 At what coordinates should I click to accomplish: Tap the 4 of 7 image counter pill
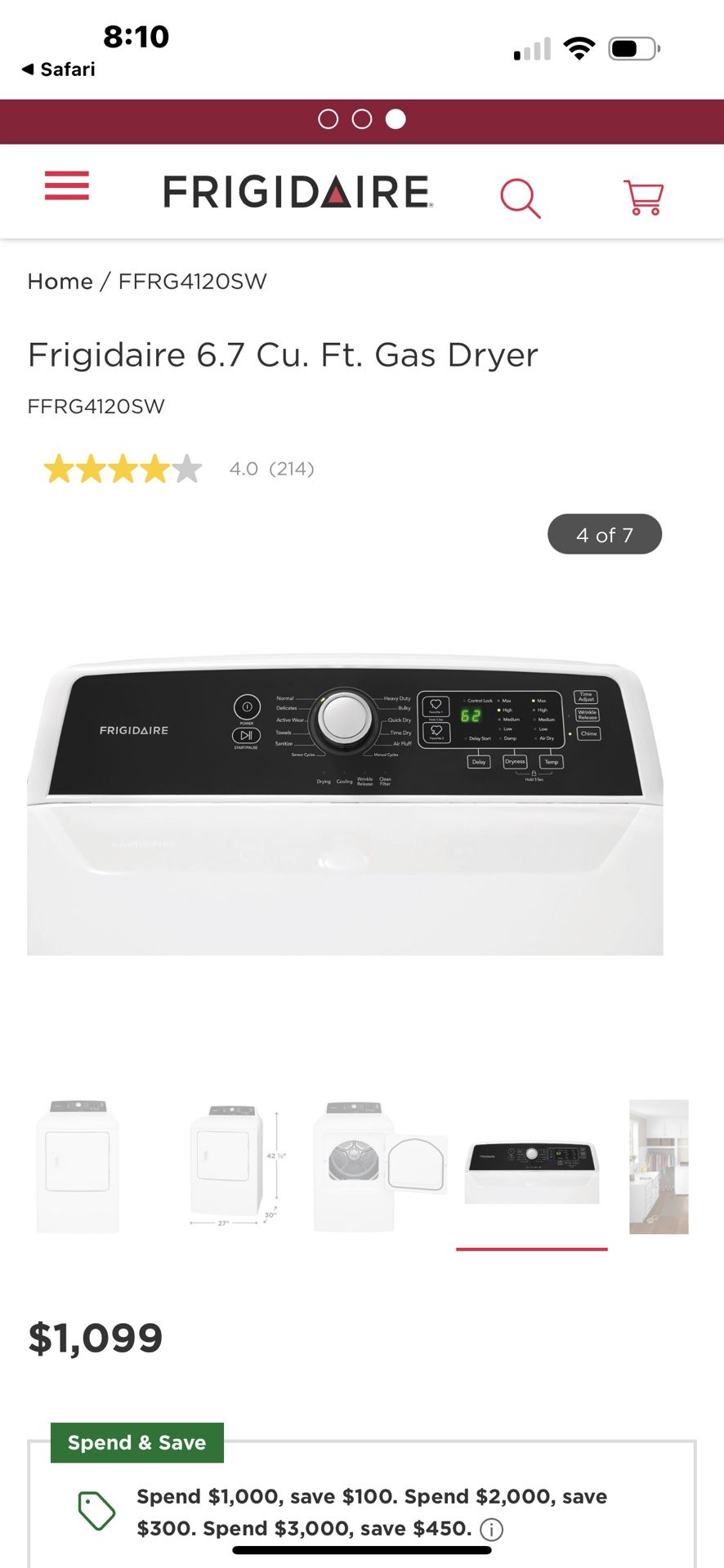tap(605, 534)
